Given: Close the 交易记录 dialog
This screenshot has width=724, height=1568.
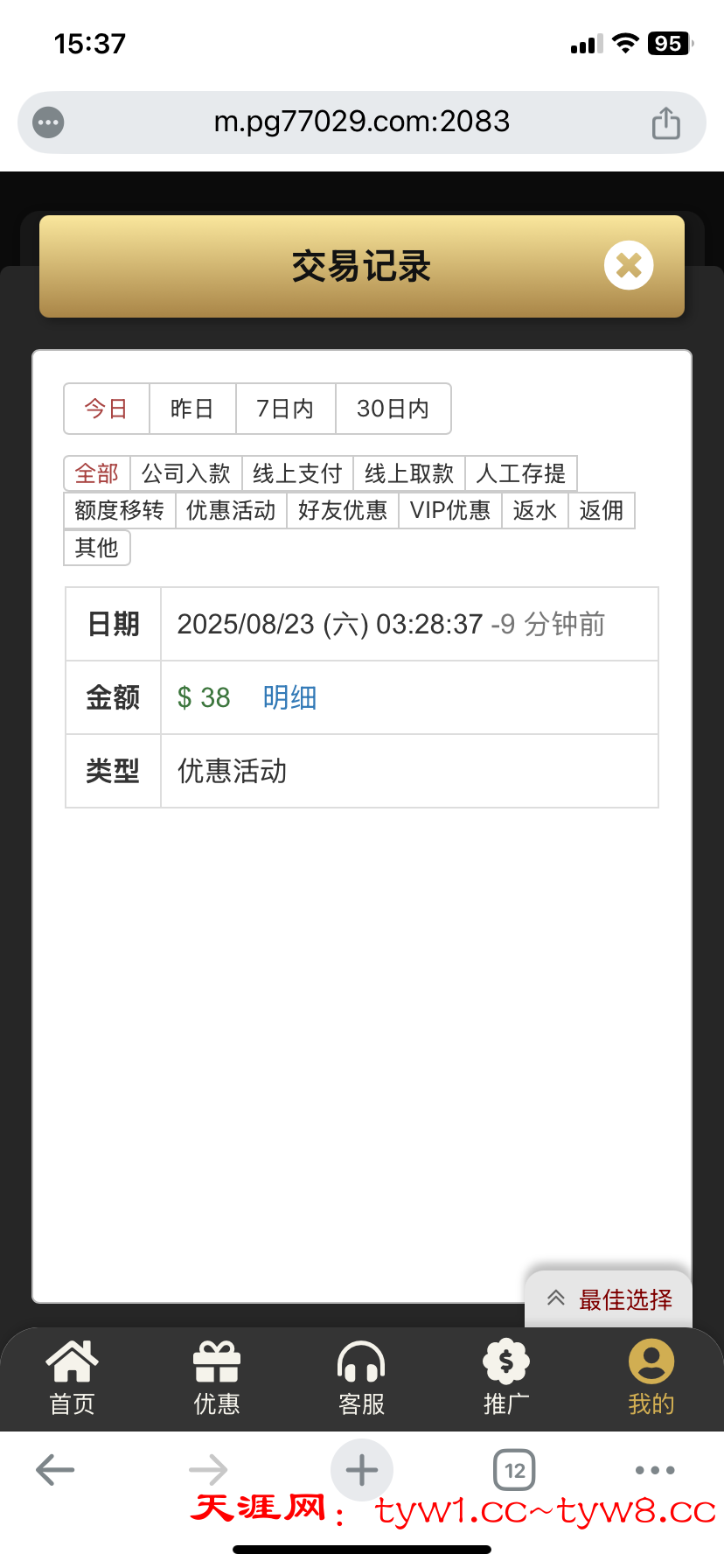Looking at the screenshot, I should click(629, 265).
